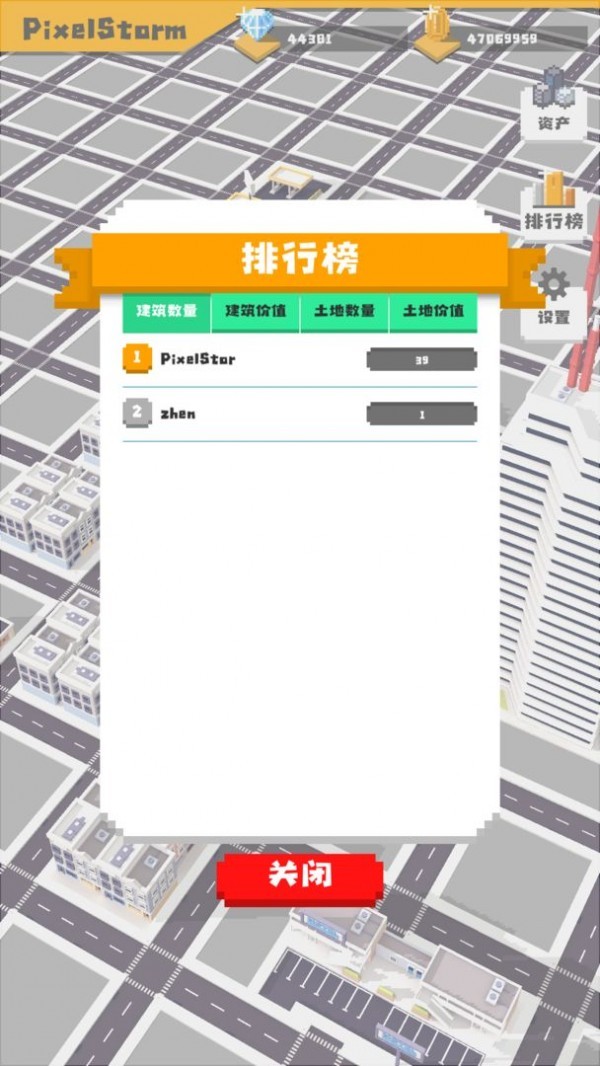The height and width of the screenshot is (1066, 600).
Task: Open the 土地价值 ranking tab
Action: point(433,311)
